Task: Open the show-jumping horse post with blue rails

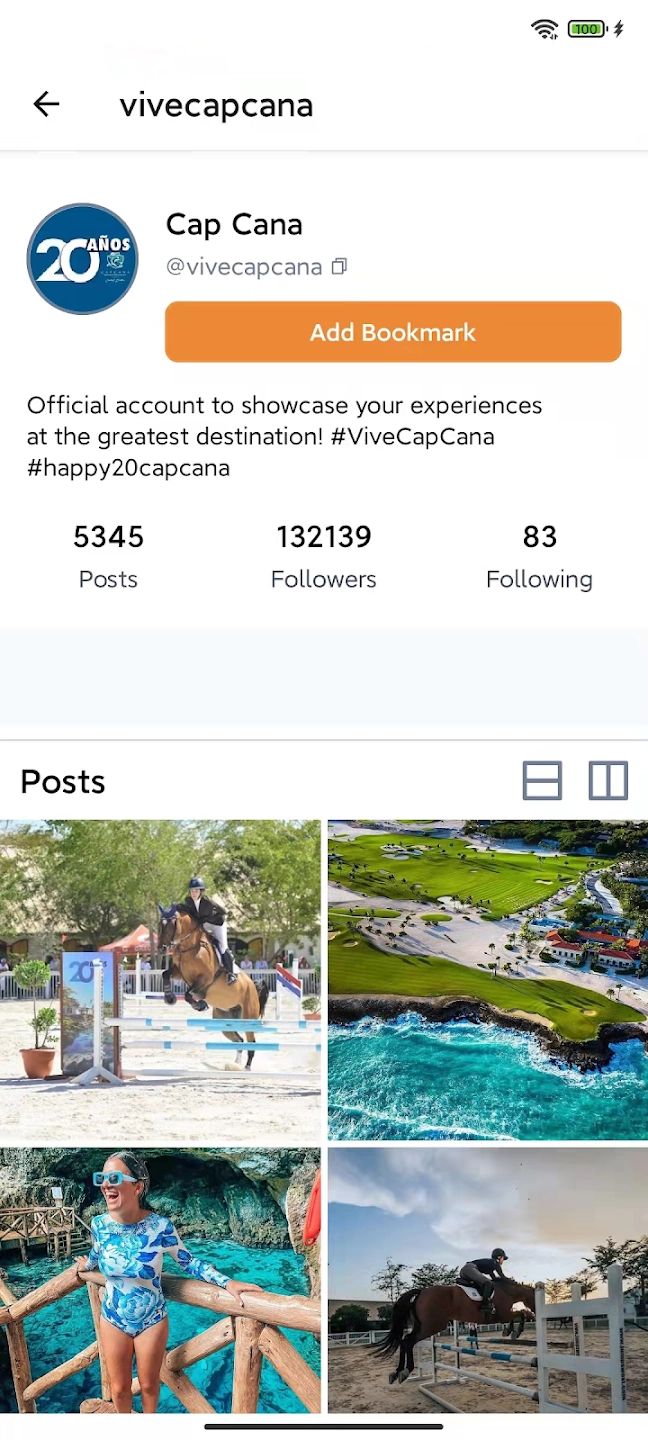Action: 160,980
